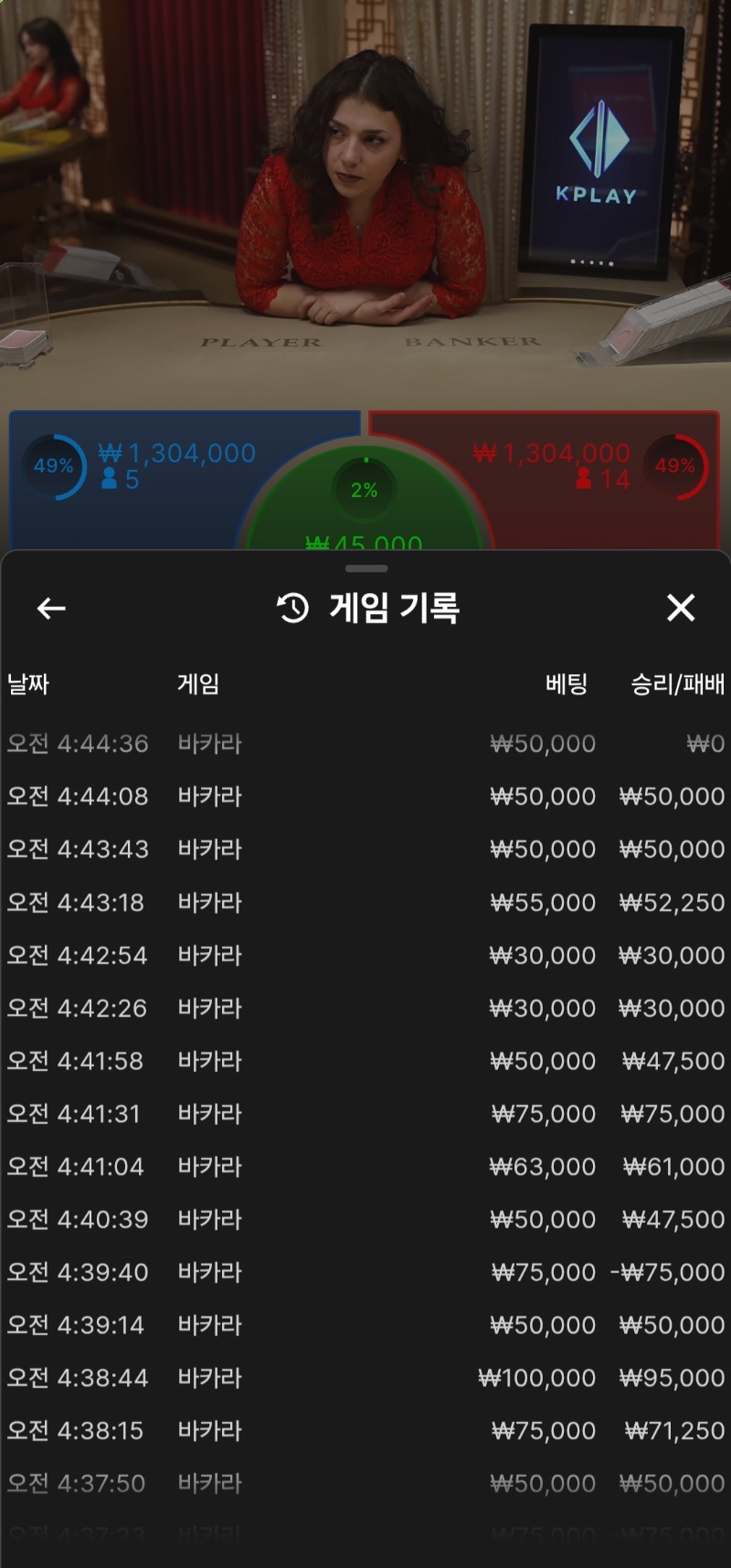Viewport: 731px width, 1568px height.
Task: View the 오전 4:41:58 baccarat round
Action: [365, 1062]
